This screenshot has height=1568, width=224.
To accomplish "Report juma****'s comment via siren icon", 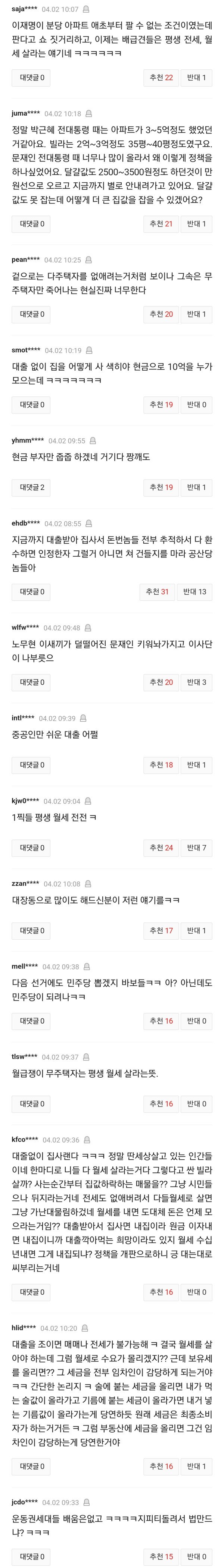I will tap(89, 114).
